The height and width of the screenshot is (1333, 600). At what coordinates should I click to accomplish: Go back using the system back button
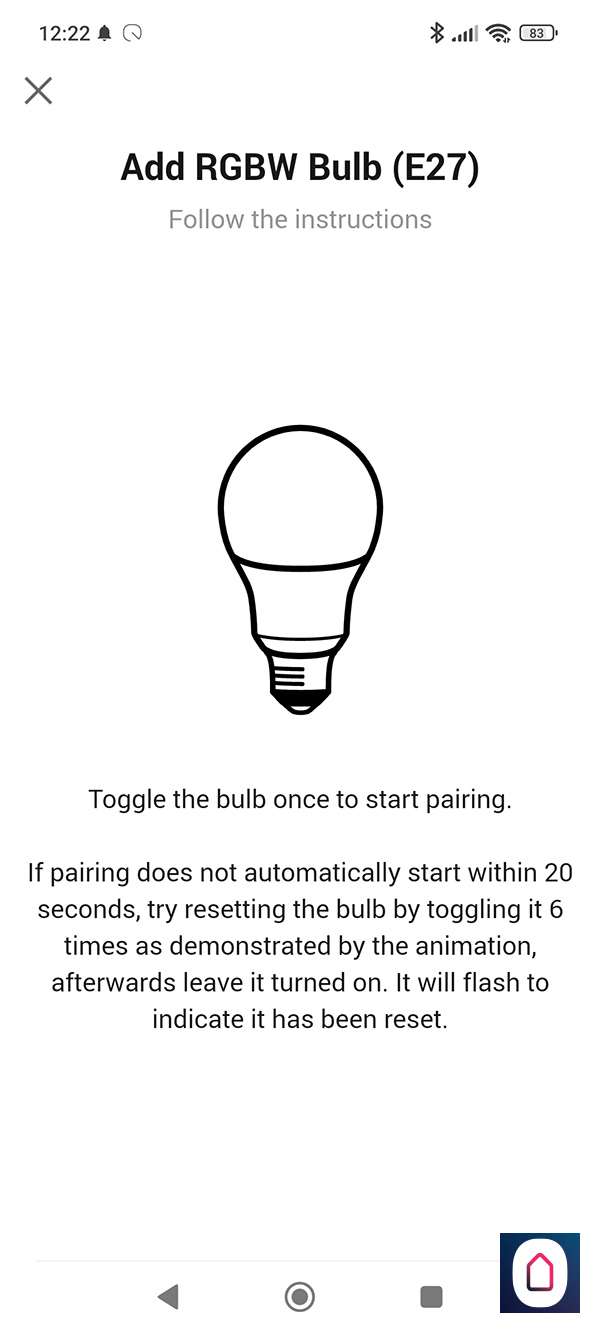[168, 1297]
